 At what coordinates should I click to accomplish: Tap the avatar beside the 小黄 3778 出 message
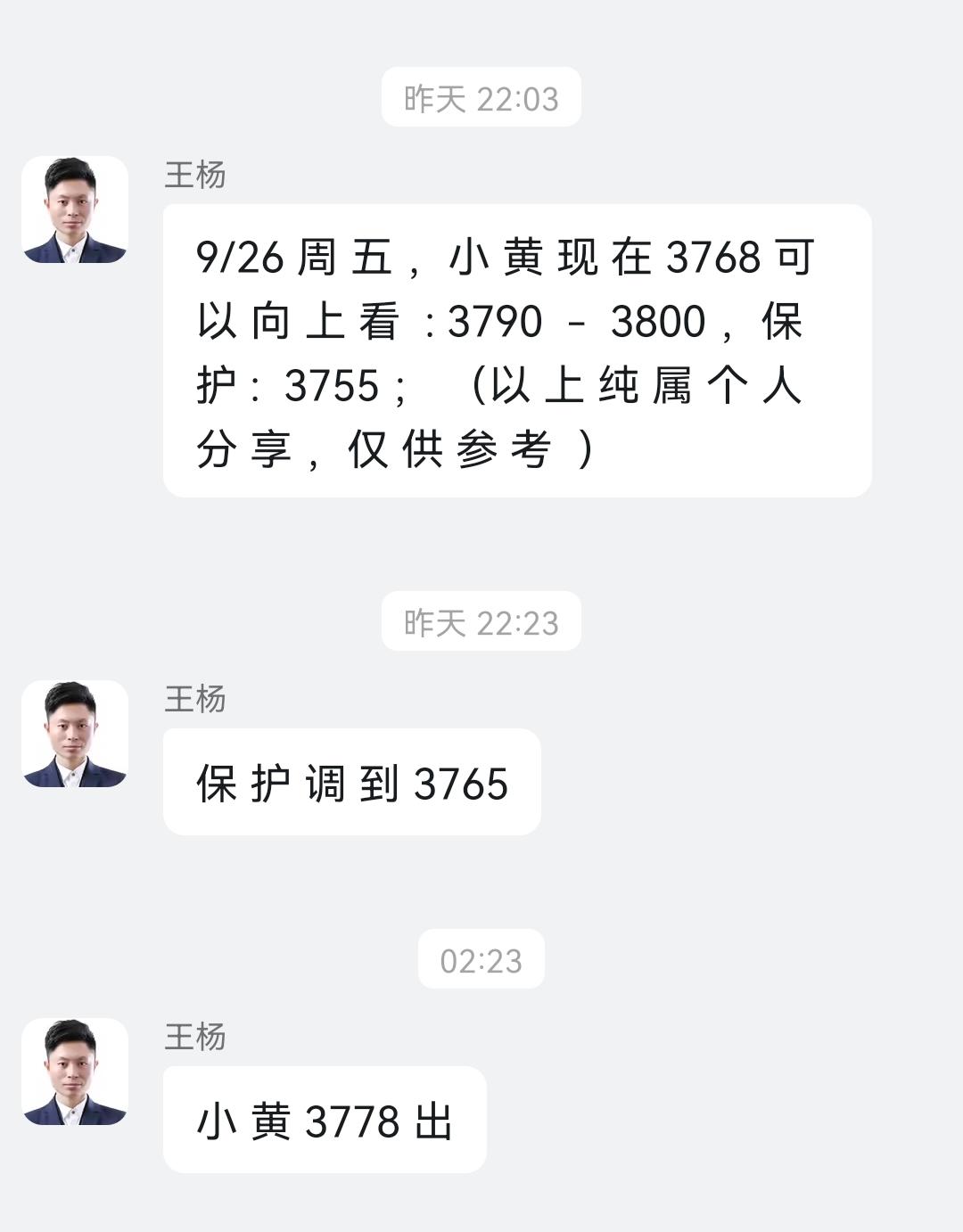tap(76, 1072)
